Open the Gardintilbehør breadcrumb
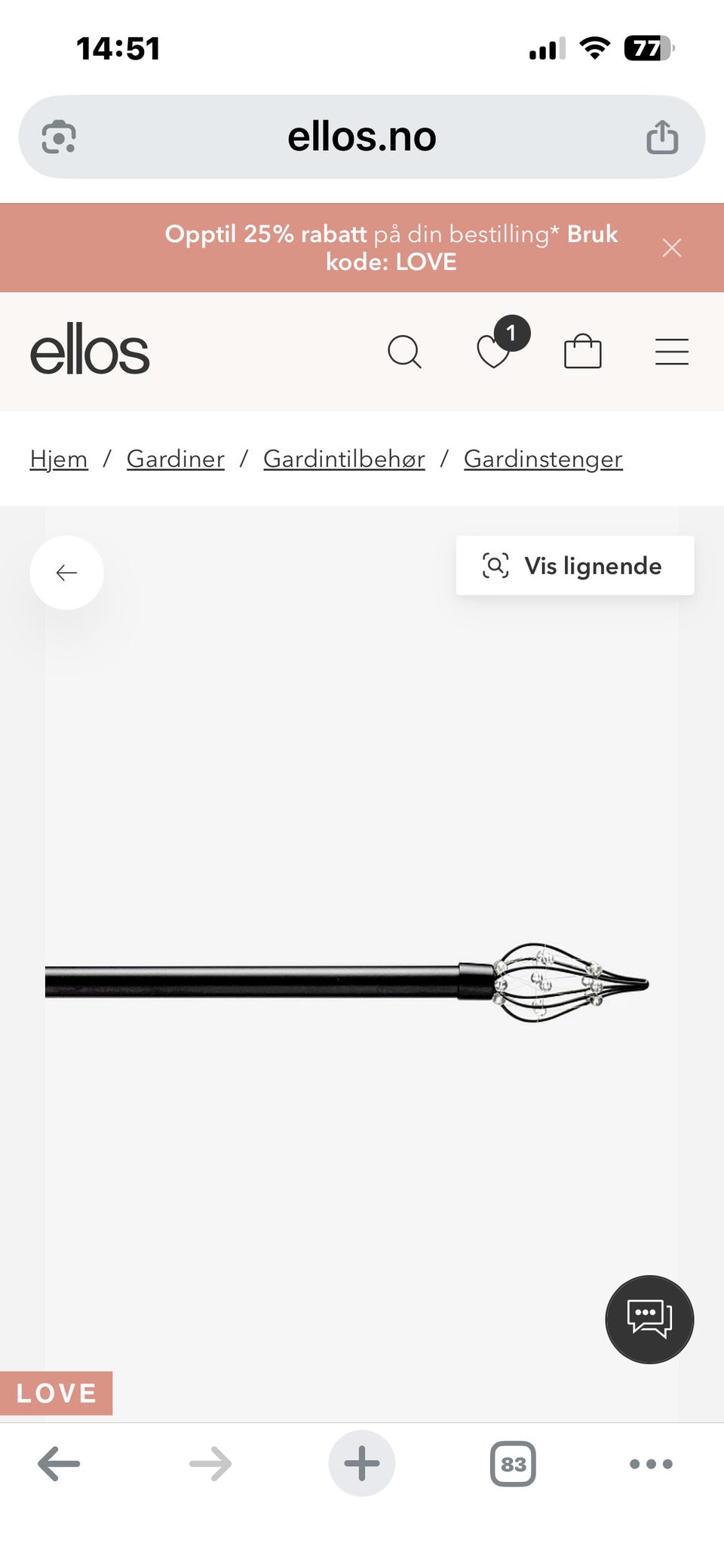 coord(344,459)
